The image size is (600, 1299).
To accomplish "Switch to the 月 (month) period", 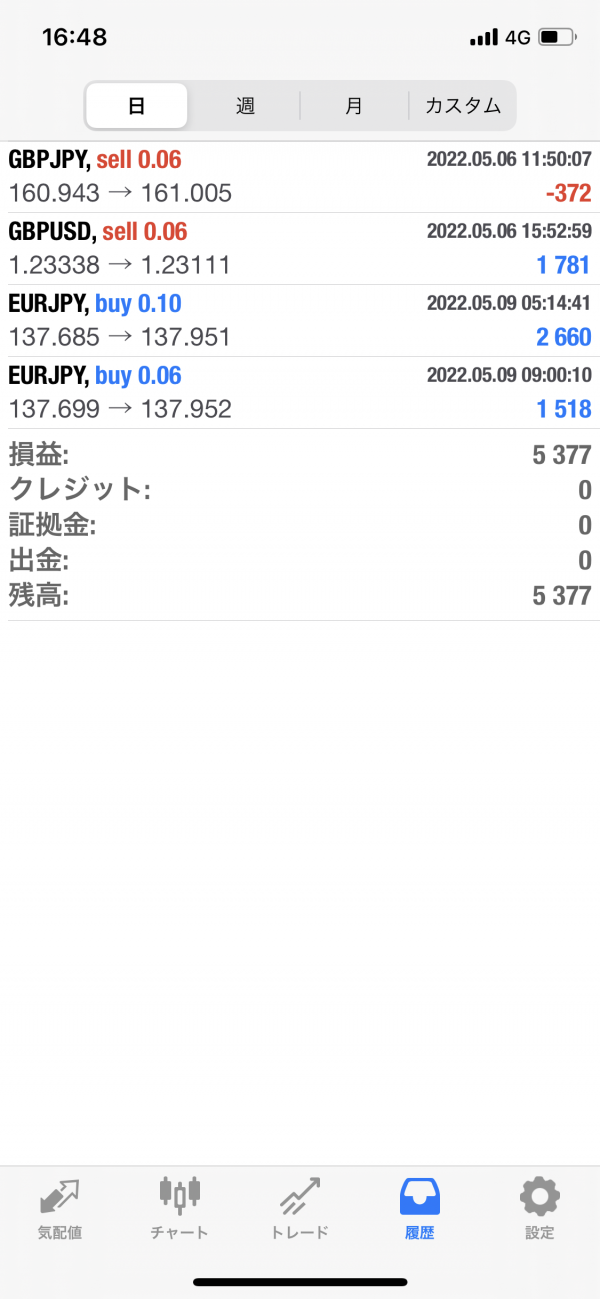I will point(354,106).
